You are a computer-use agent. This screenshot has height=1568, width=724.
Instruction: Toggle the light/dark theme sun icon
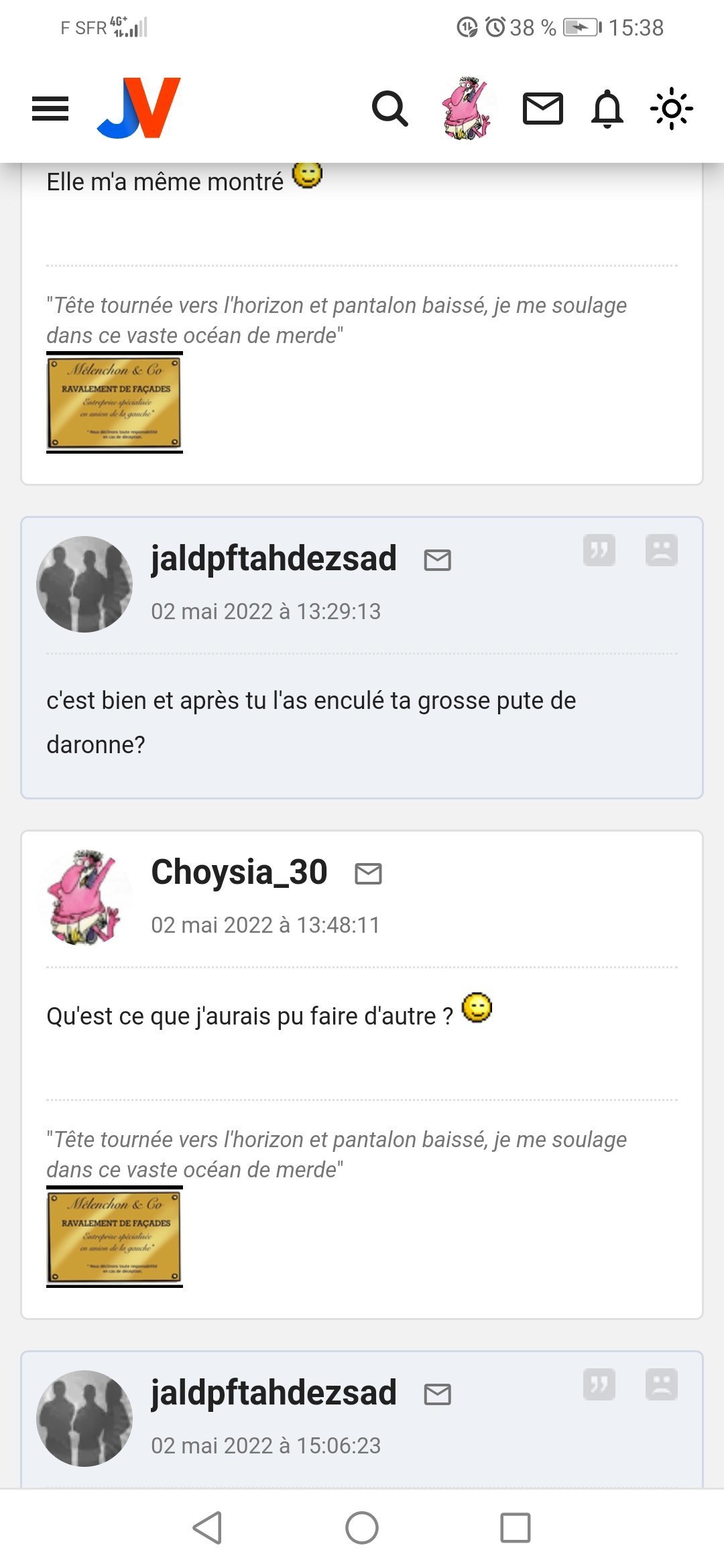click(x=671, y=109)
